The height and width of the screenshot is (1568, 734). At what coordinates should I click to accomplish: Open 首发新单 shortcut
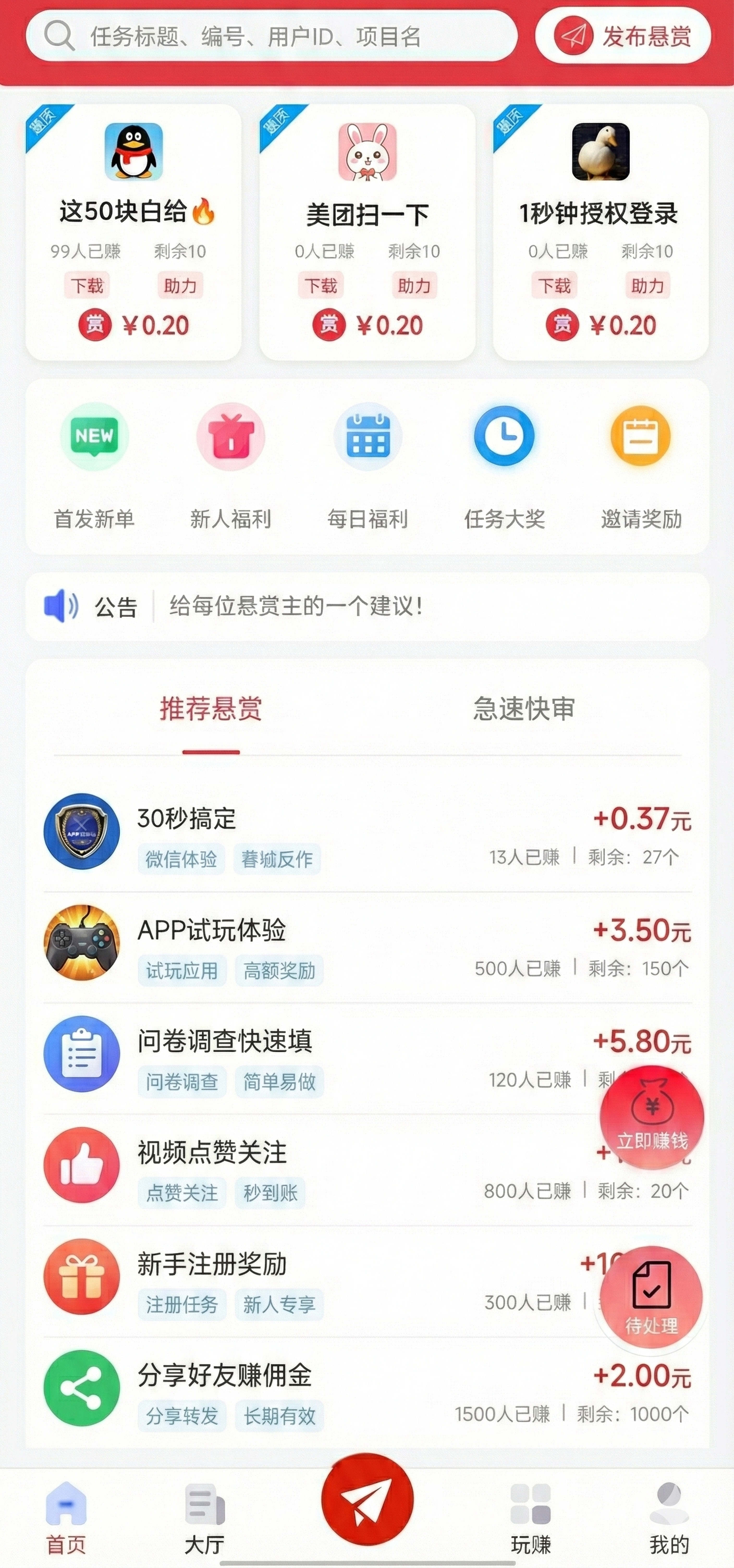[94, 466]
